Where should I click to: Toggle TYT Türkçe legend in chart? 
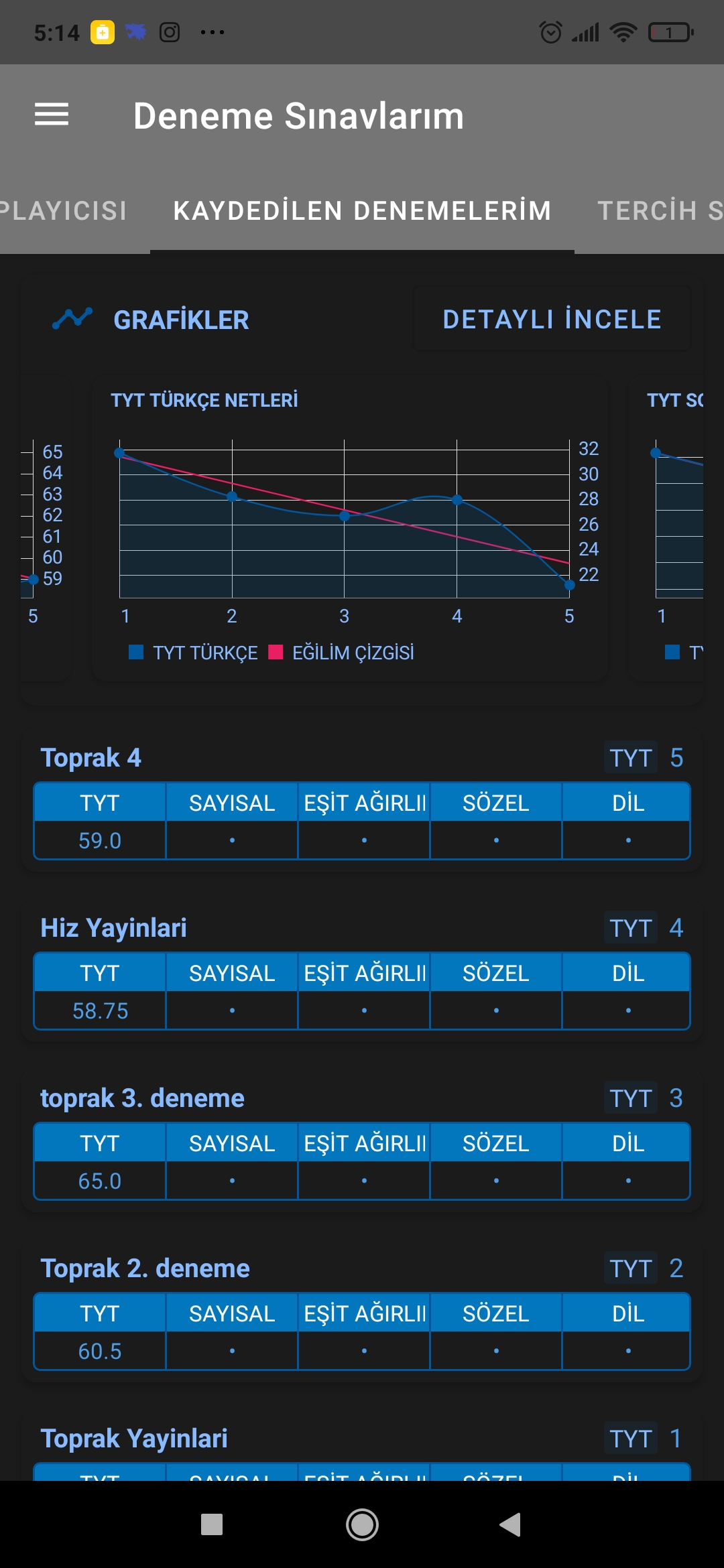coord(193,653)
